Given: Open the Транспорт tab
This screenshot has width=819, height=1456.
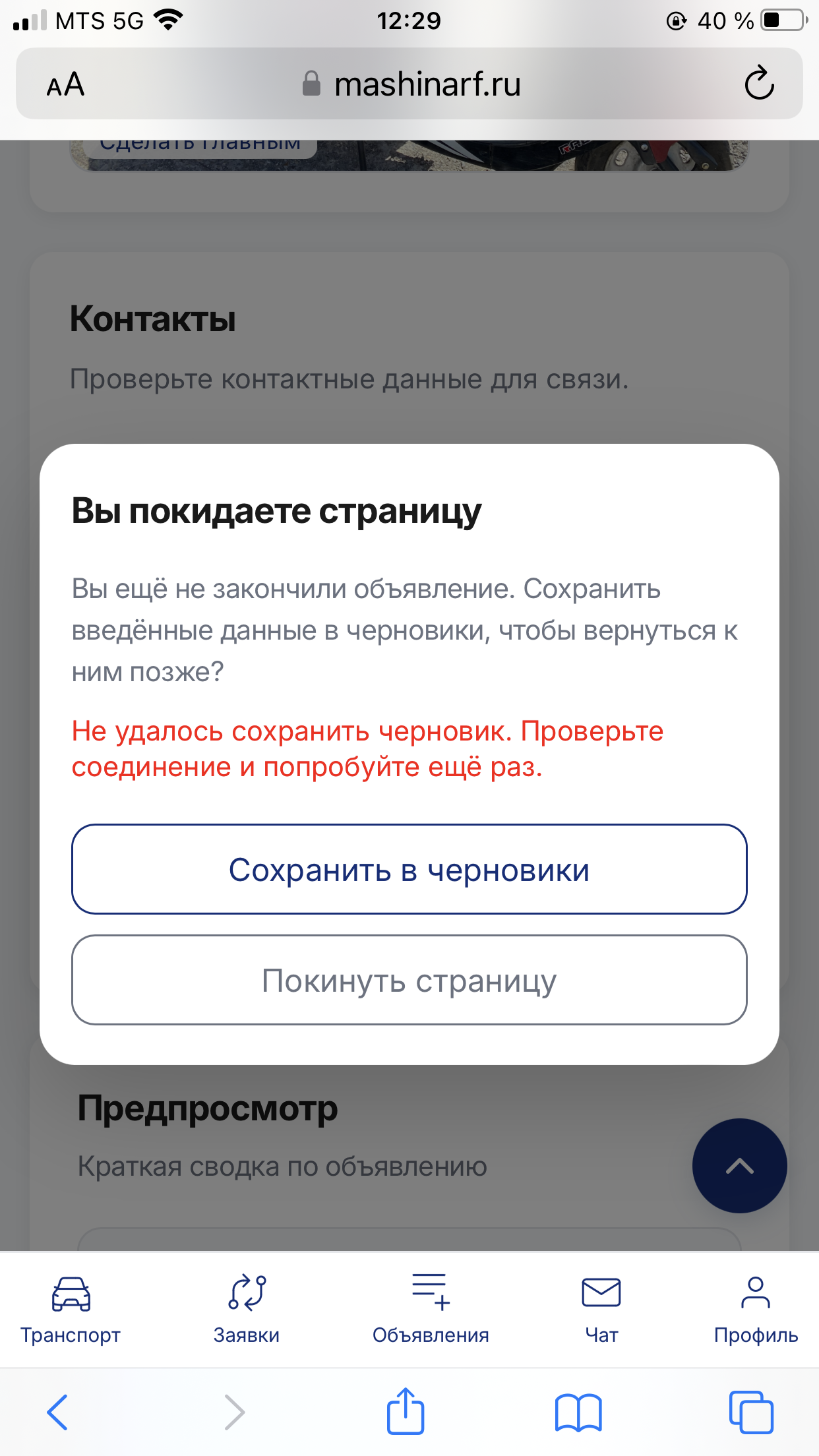Looking at the screenshot, I should click(71, 1309).
